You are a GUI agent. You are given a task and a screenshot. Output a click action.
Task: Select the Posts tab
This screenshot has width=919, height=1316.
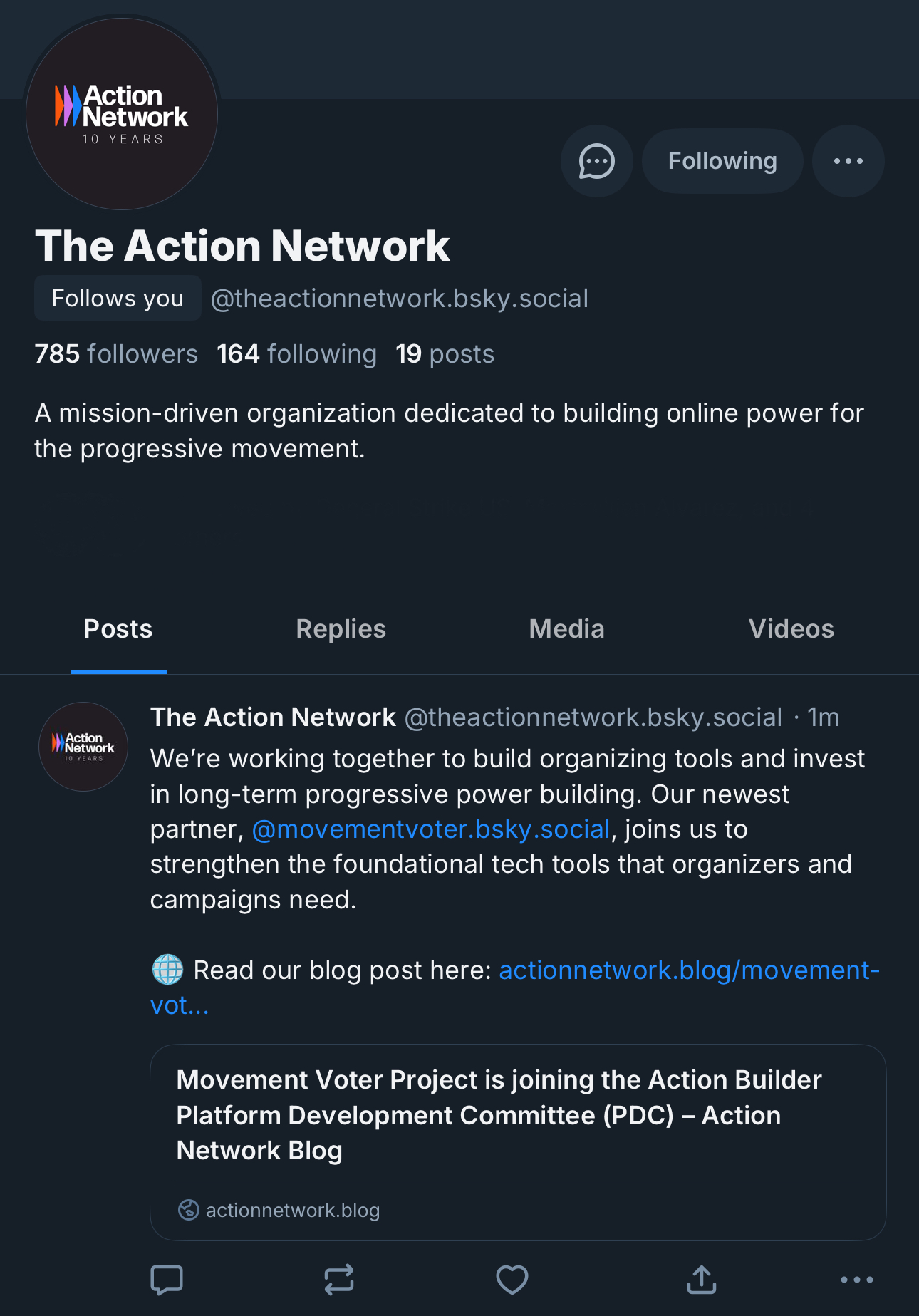[x=118, y=629]
